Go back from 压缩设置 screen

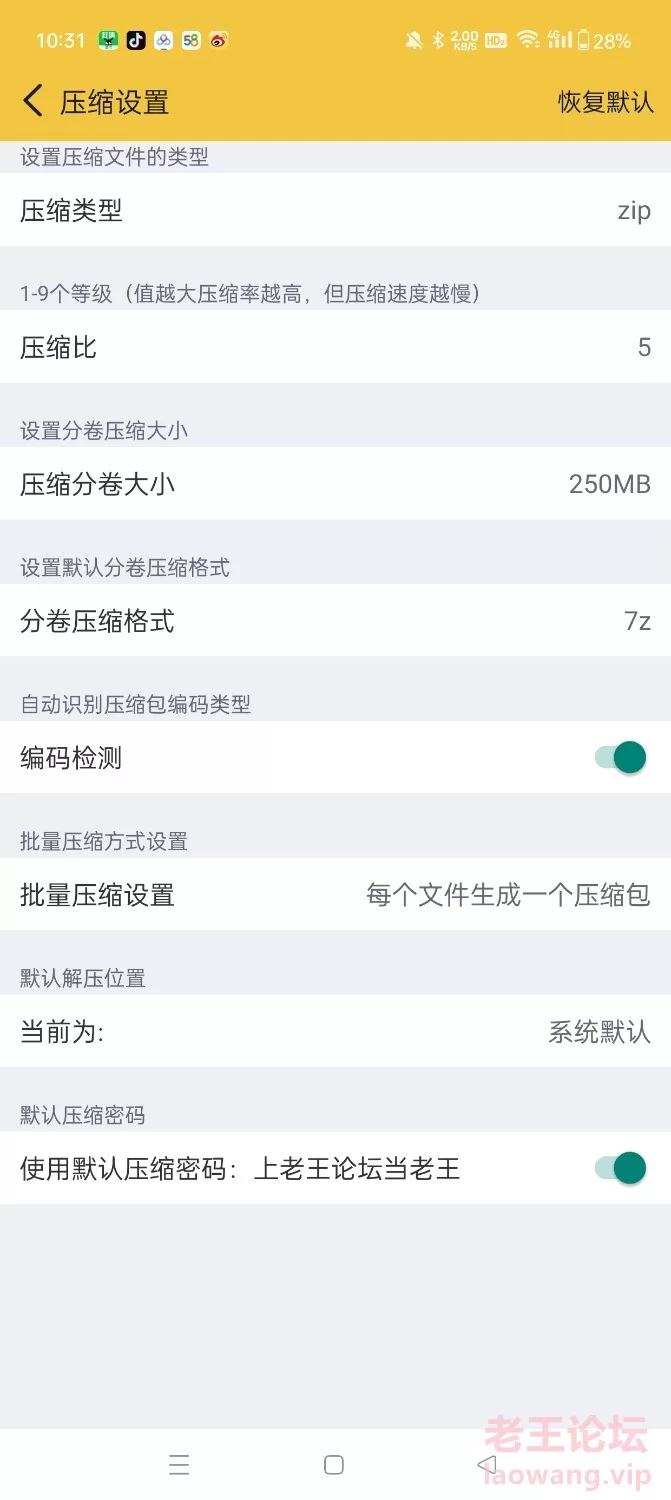[x=33, y=101]
